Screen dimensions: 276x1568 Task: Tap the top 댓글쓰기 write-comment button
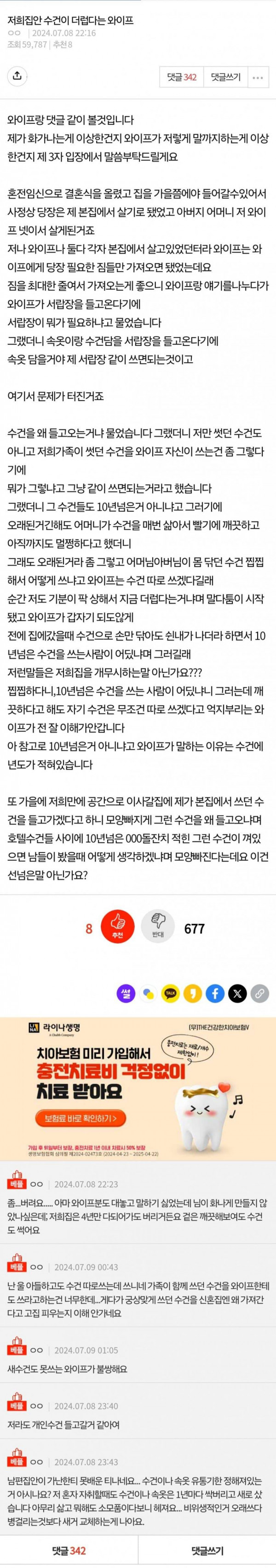point(225,77)
